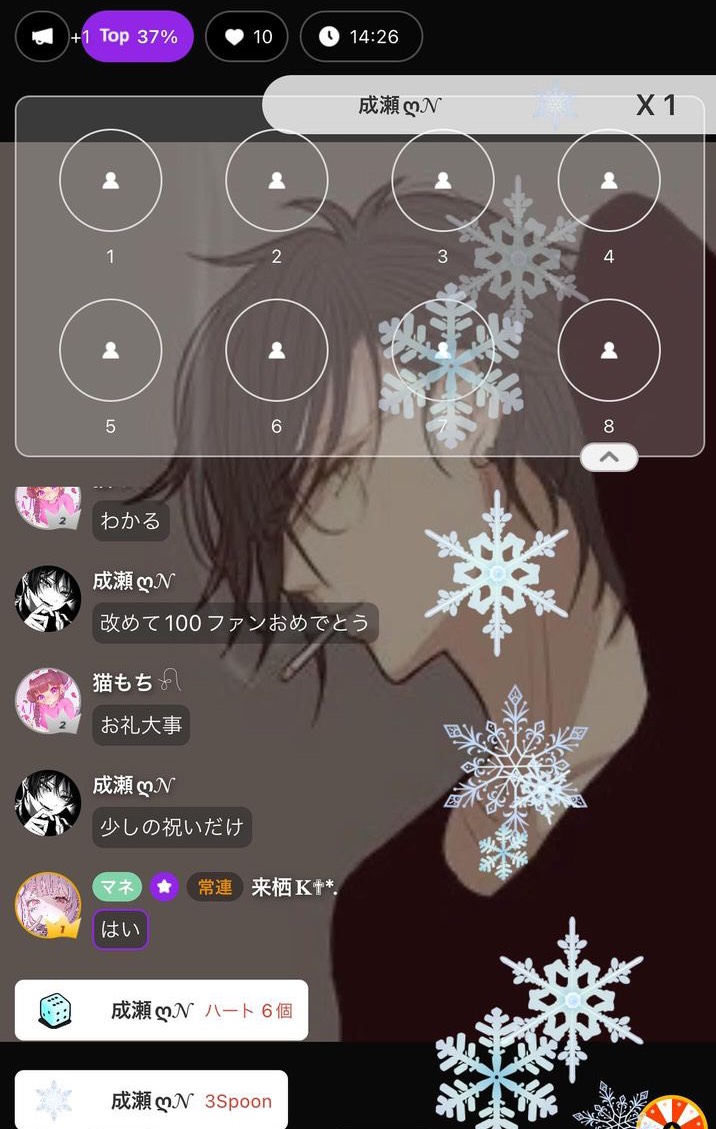Open 成瀬's avatar on the 100ファン comment

click(x=48, y=599)
